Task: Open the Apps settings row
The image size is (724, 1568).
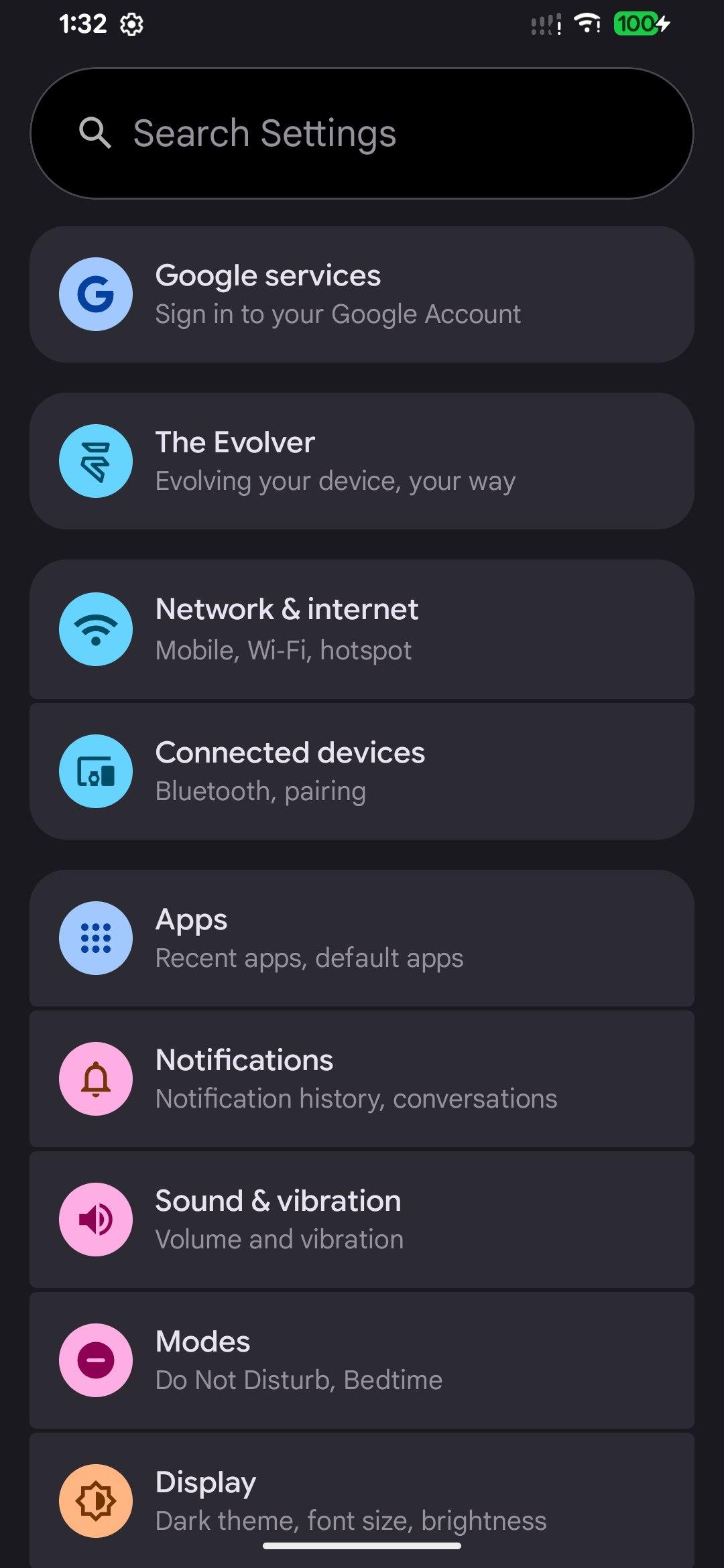Action: 362,938
